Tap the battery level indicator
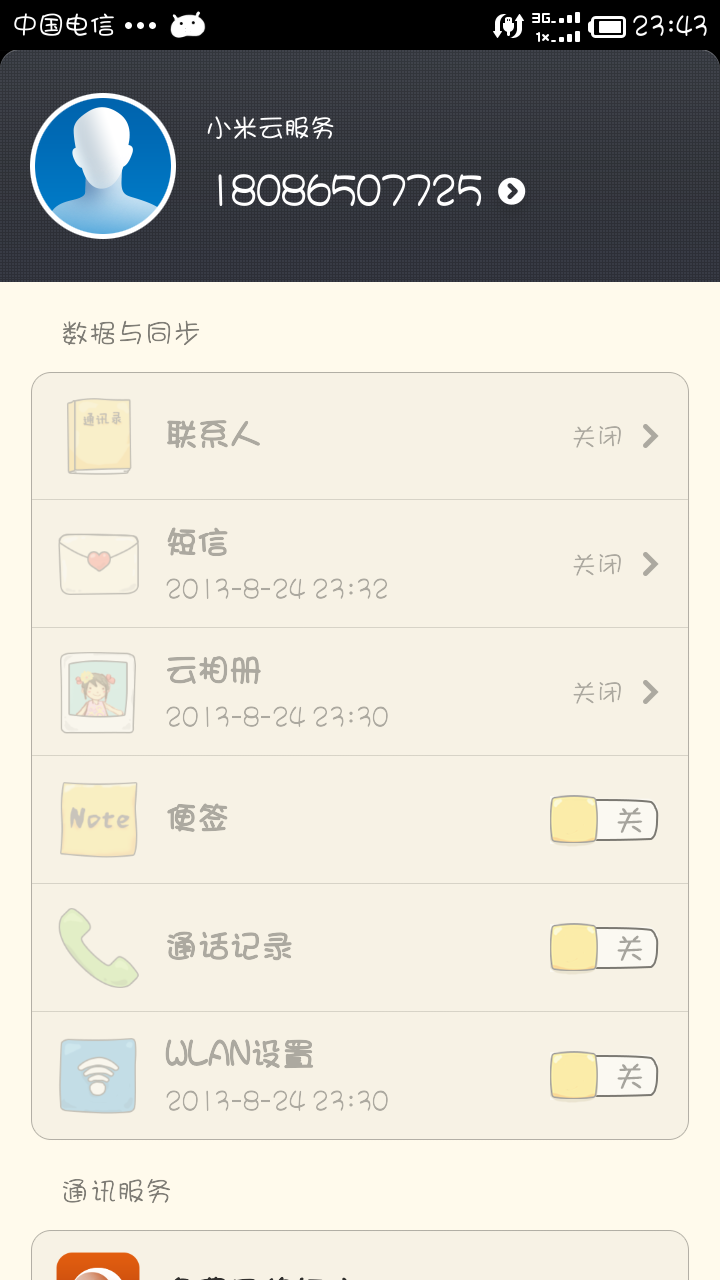Screen dimensions: 720x1280 (x=610, y=27)
